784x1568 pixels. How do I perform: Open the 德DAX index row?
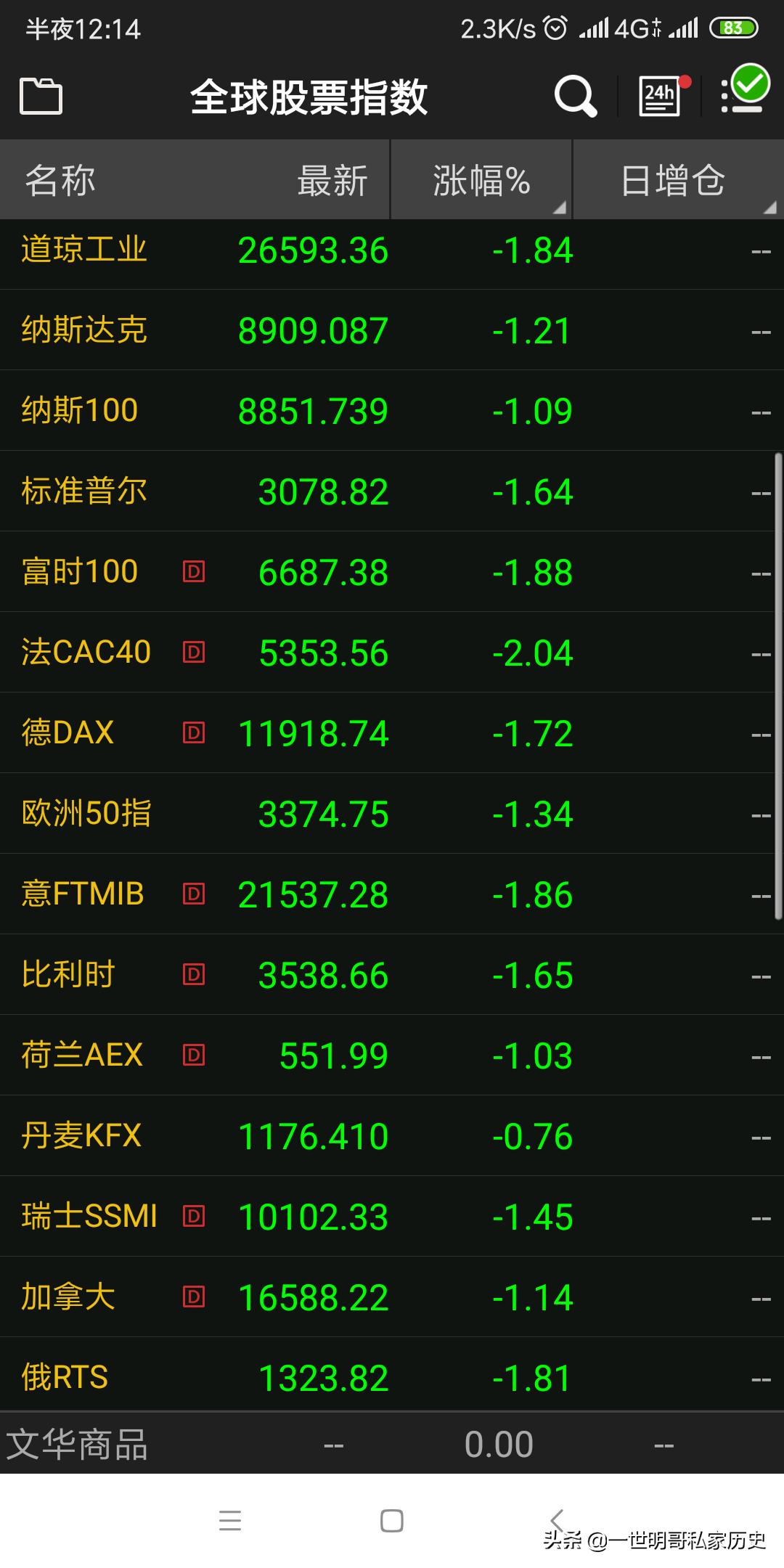[392, 733]
